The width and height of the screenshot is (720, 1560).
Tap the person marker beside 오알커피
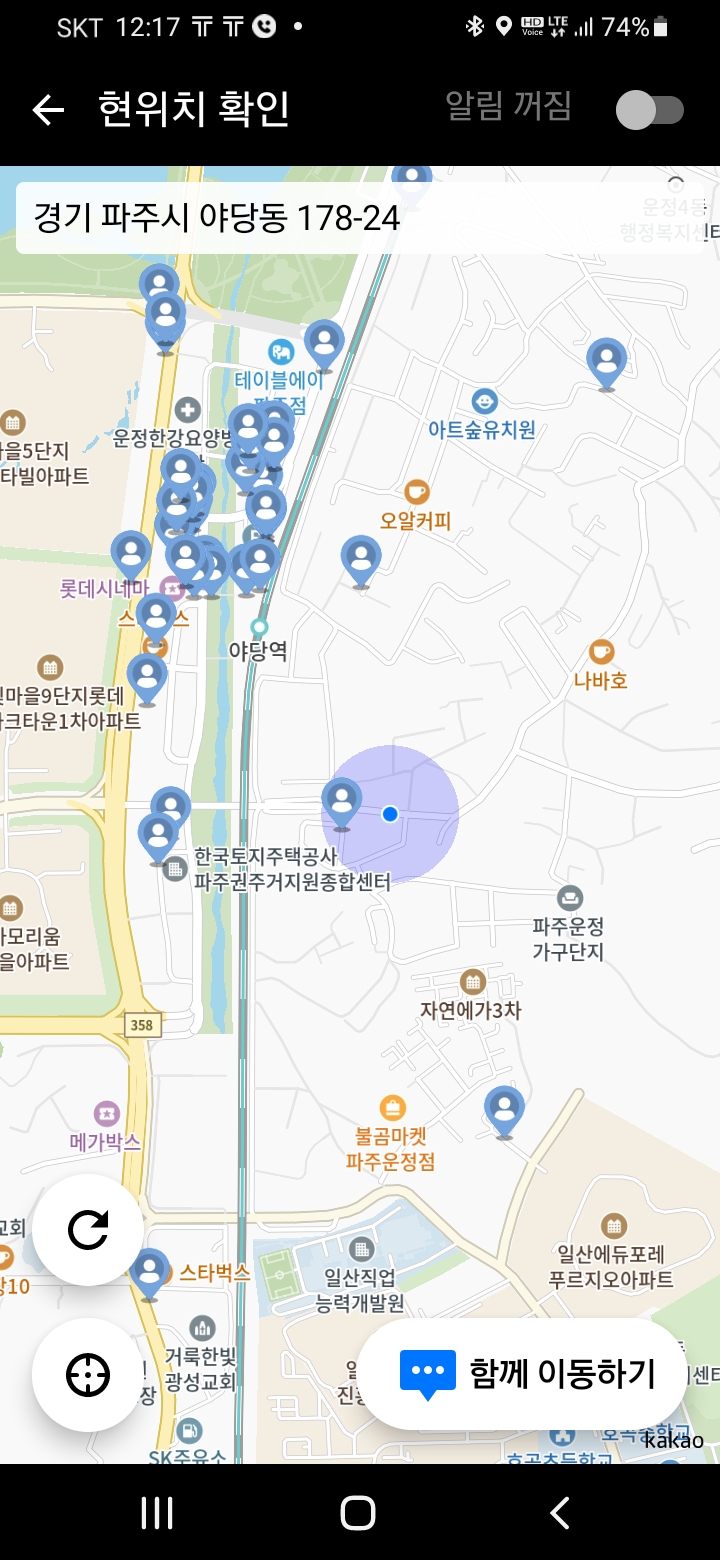coord(361,561)
